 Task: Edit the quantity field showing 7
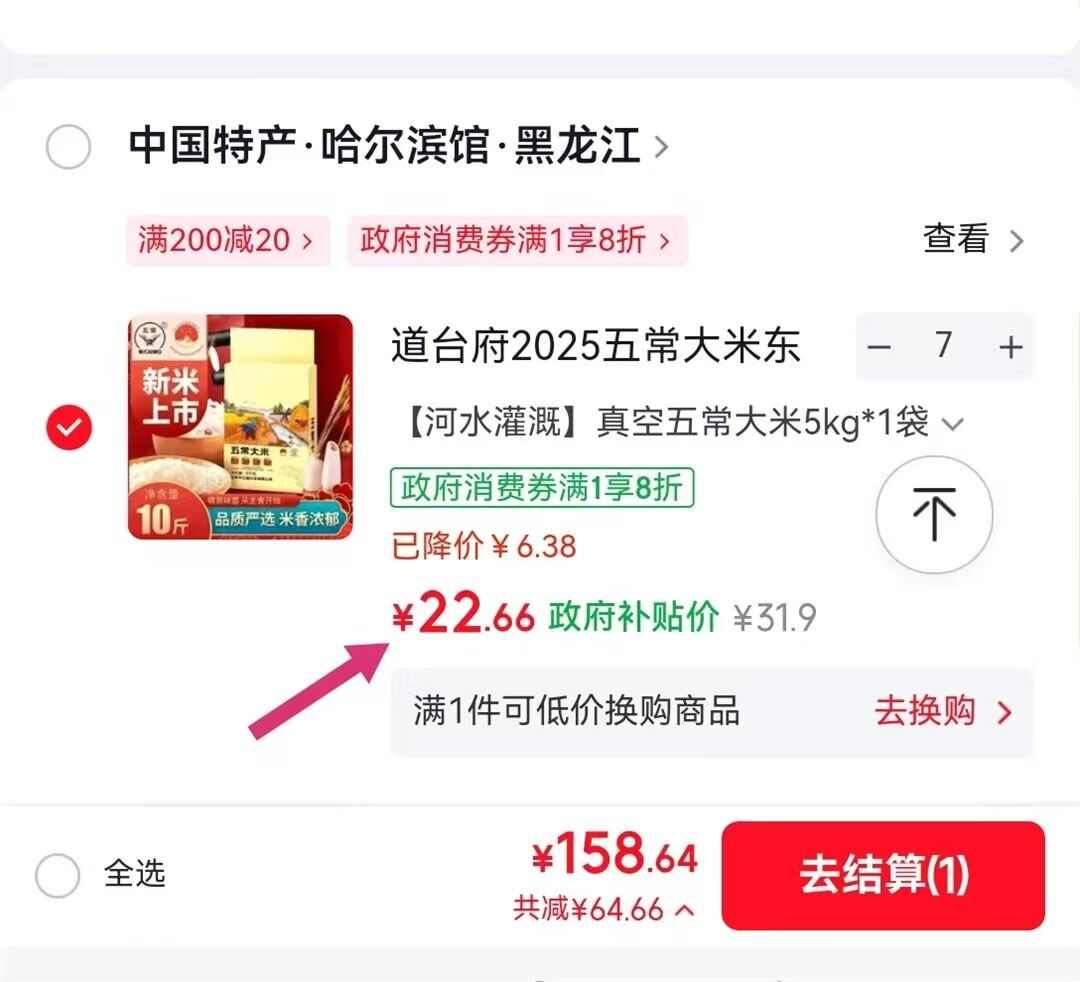tap(944, 344)
